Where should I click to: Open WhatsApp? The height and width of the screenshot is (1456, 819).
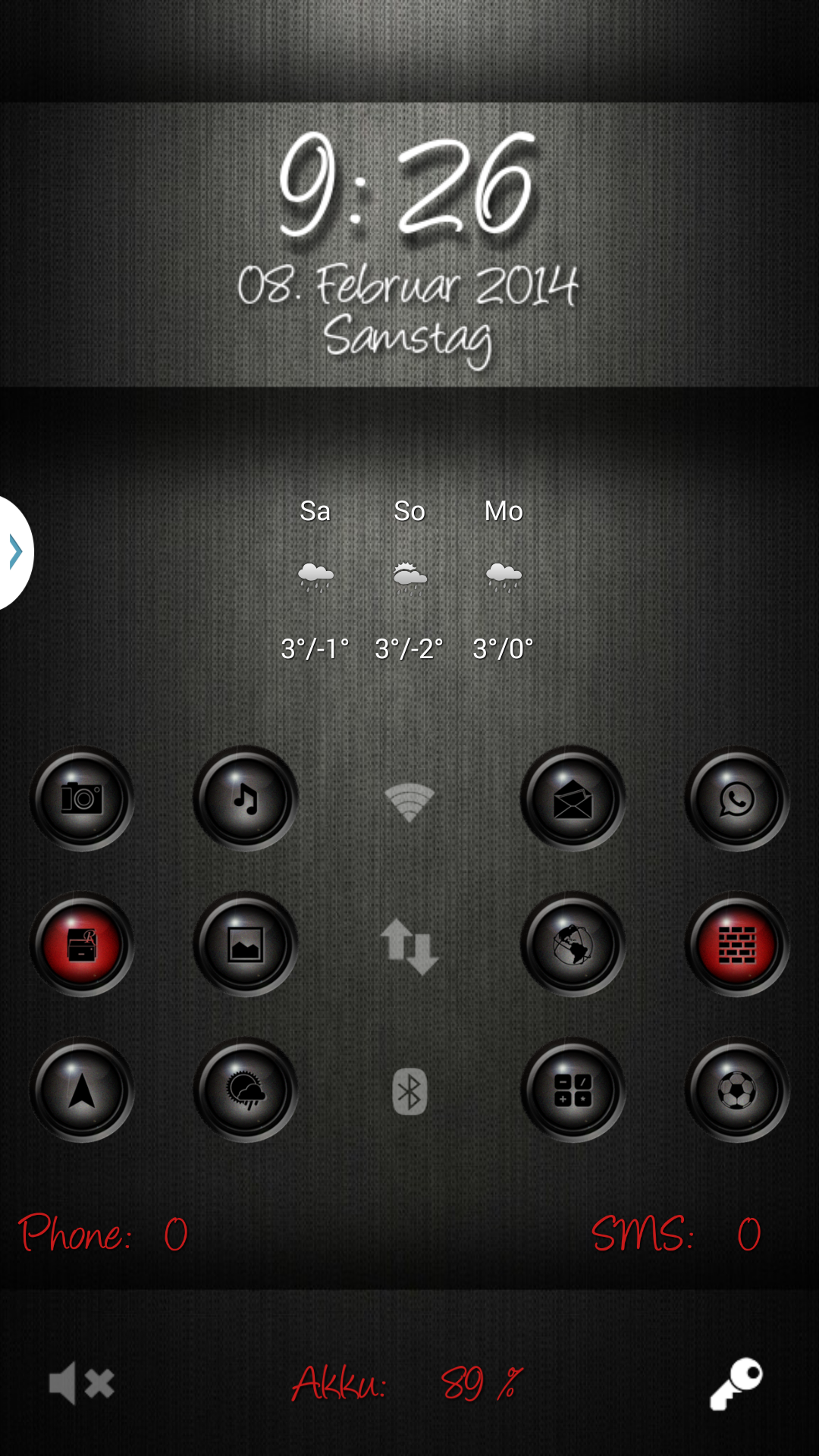point(737,799)
